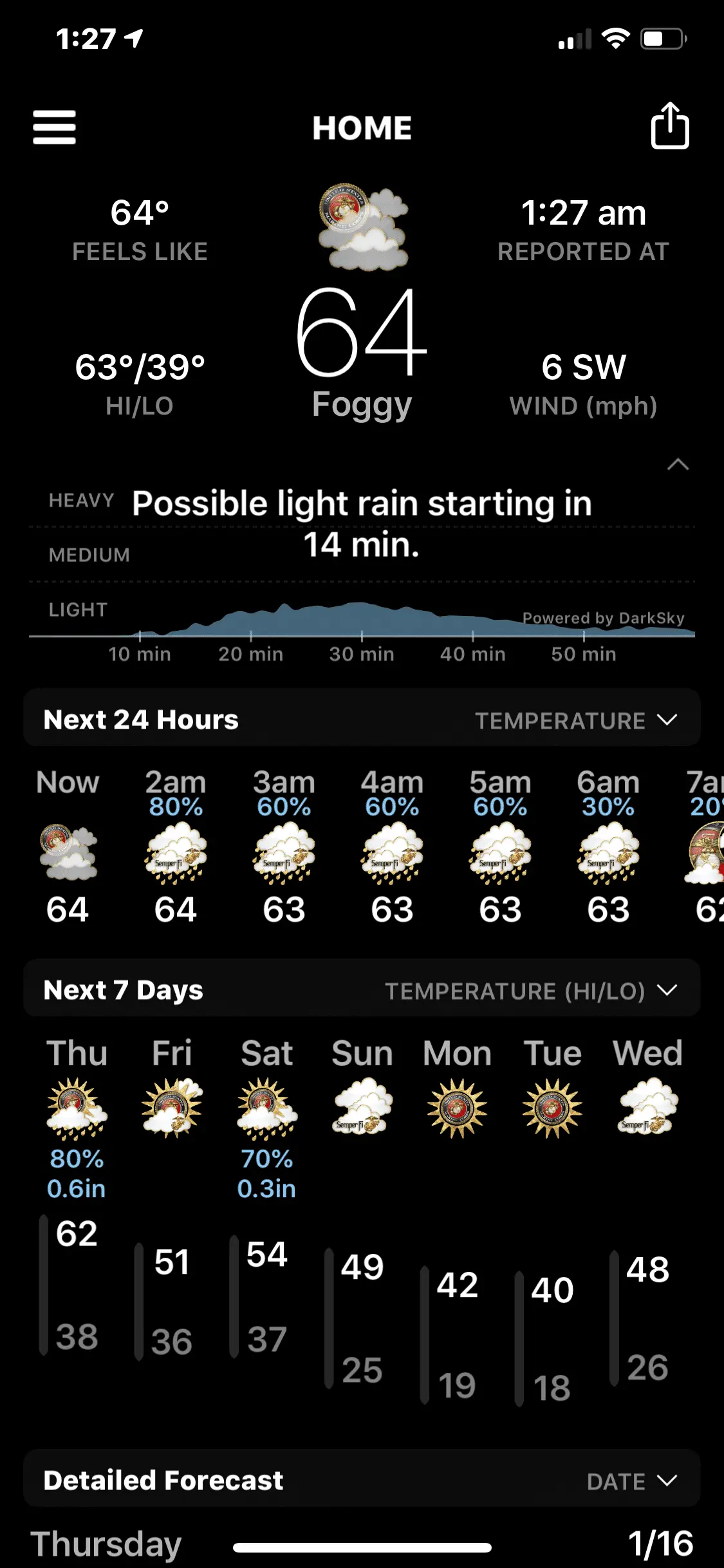View Thursday's daily forecast

coord(77,1107)
